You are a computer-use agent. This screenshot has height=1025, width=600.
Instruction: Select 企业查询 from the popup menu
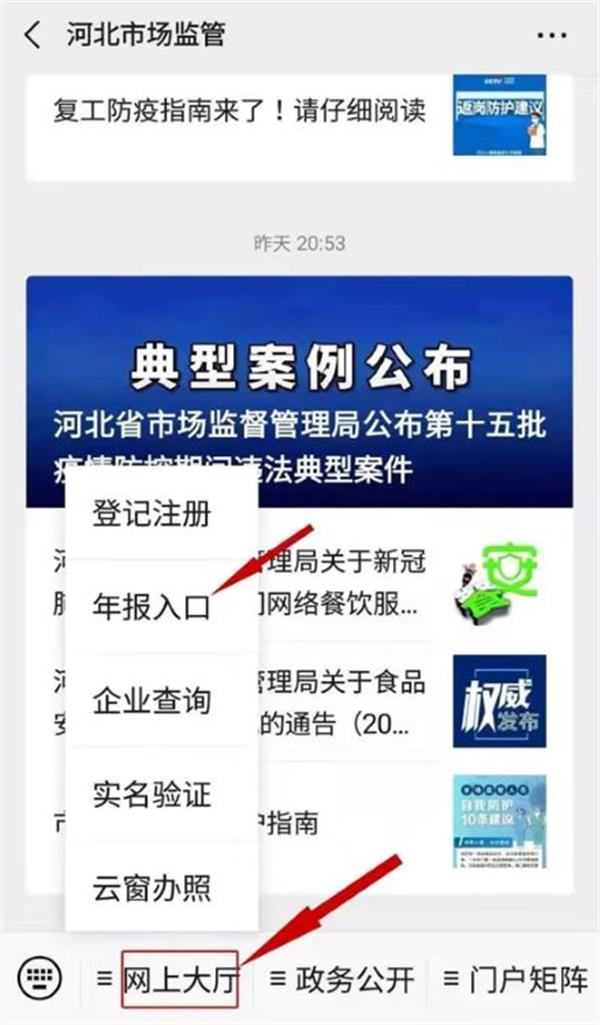[152, 701]
